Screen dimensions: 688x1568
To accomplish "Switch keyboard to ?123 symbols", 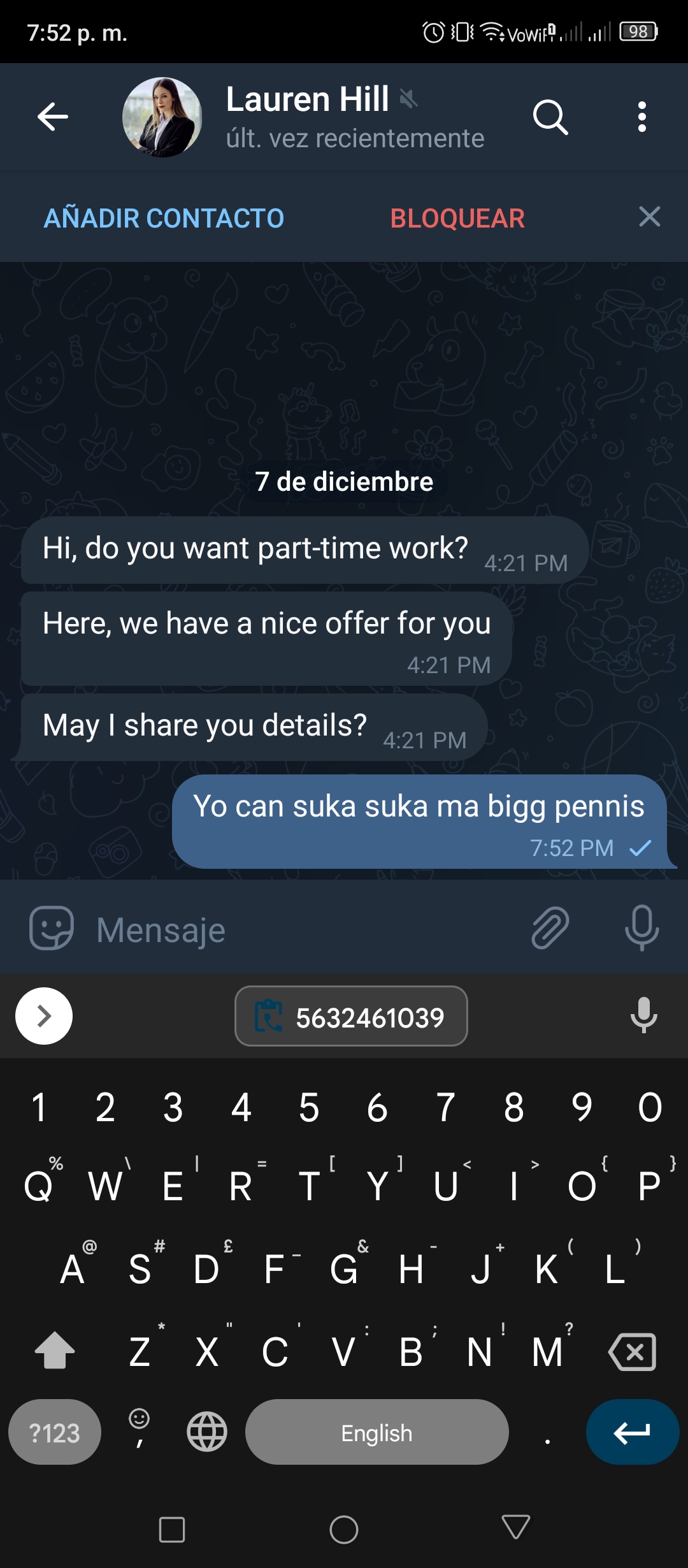I will click(55, 1432).
